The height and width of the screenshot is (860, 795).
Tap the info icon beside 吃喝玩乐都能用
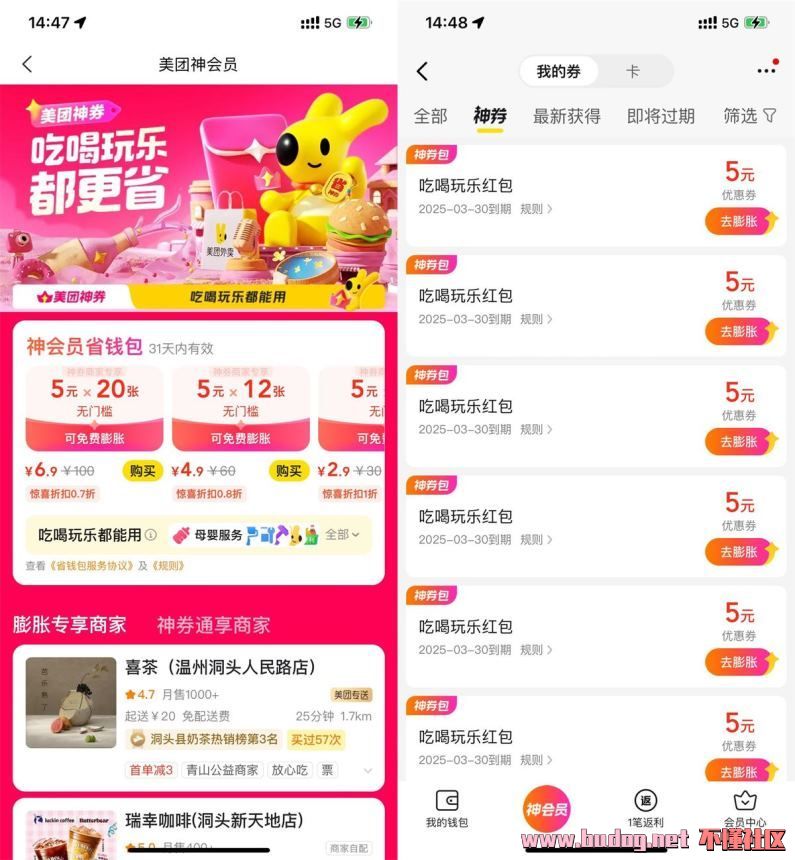point(151,535)
